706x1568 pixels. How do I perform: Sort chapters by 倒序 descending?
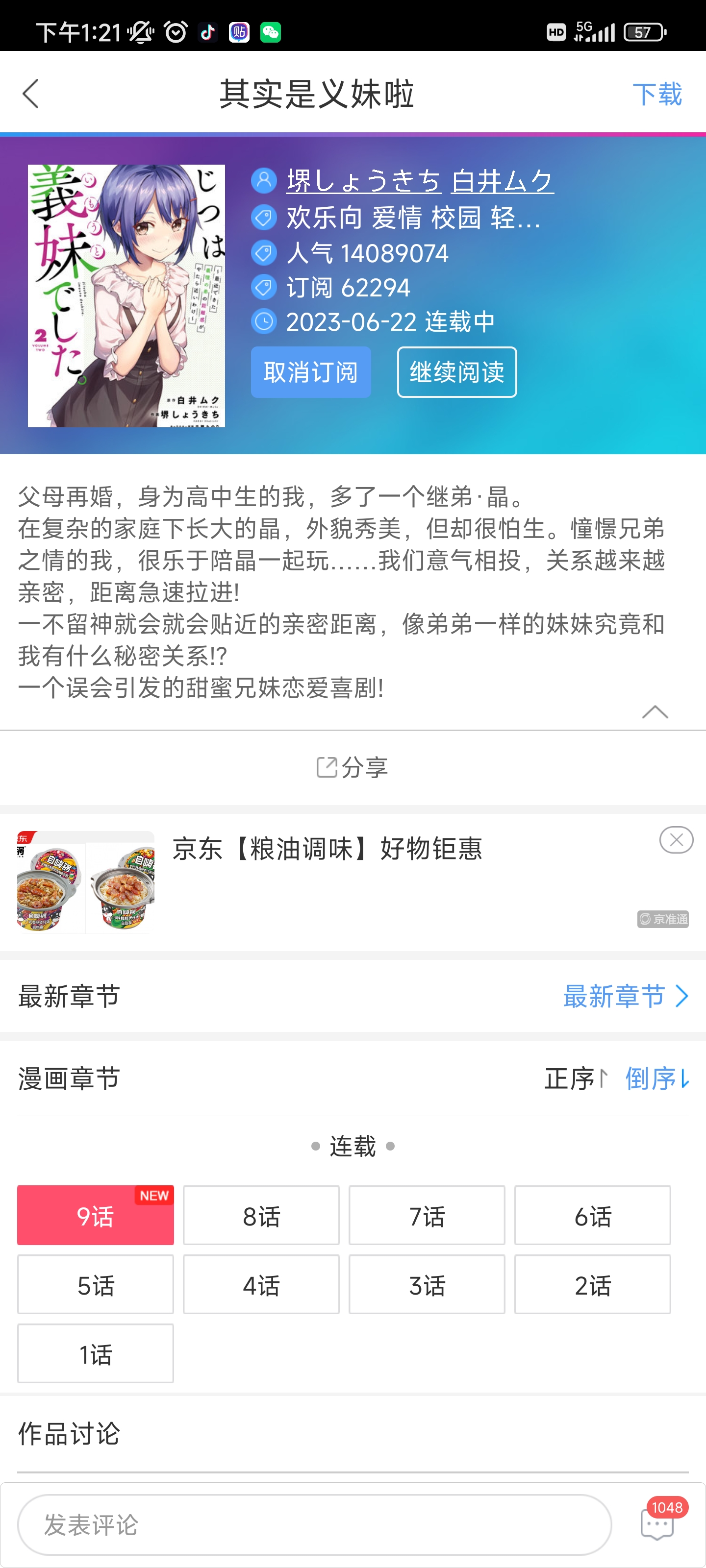[656, 1078]
